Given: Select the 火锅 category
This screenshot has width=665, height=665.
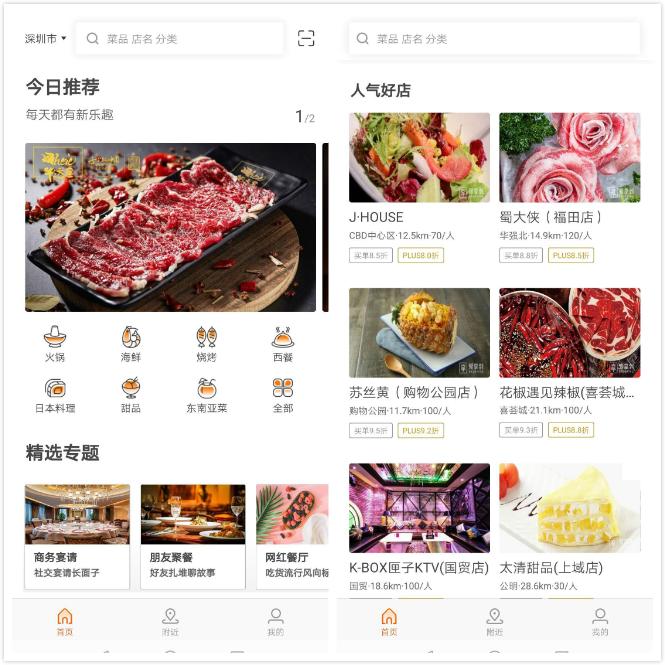Looking at the screenshot, I should [x=54, y=343].
